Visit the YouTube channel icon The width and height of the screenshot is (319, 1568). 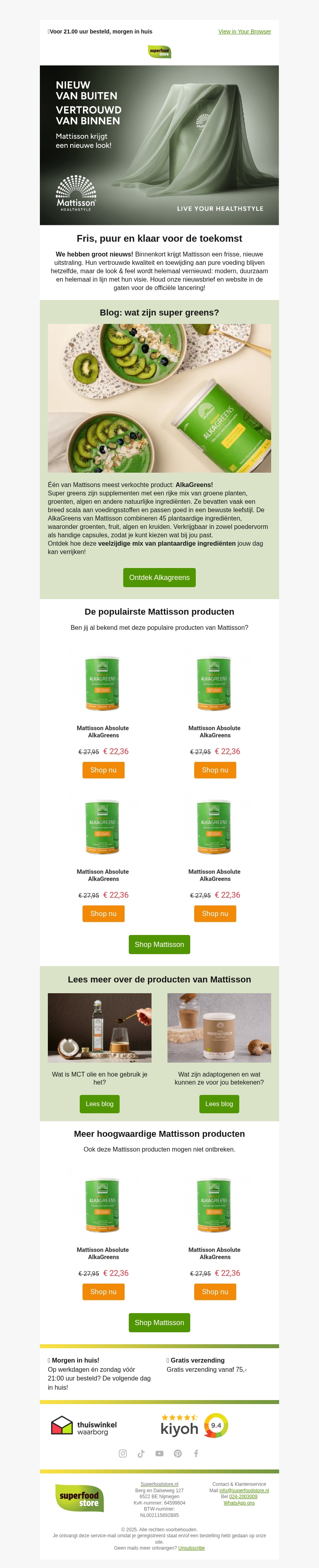[x=159, y=1454]
